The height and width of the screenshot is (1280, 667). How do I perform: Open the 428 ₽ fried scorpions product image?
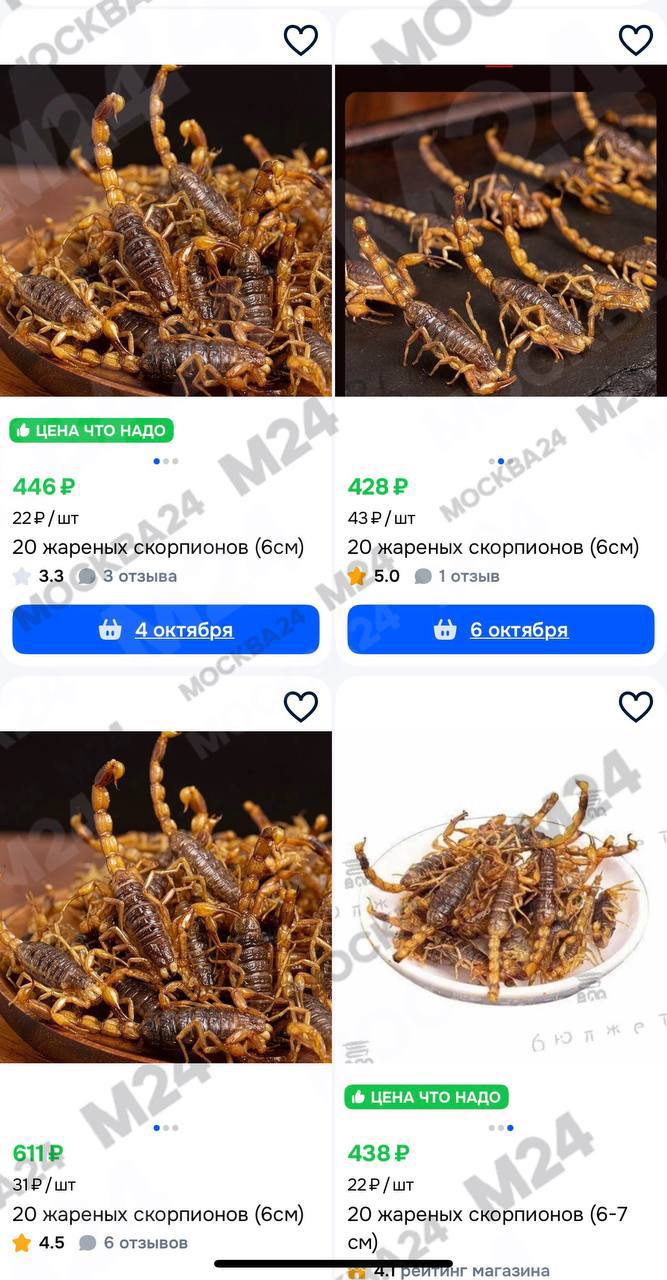coord(501,231)
